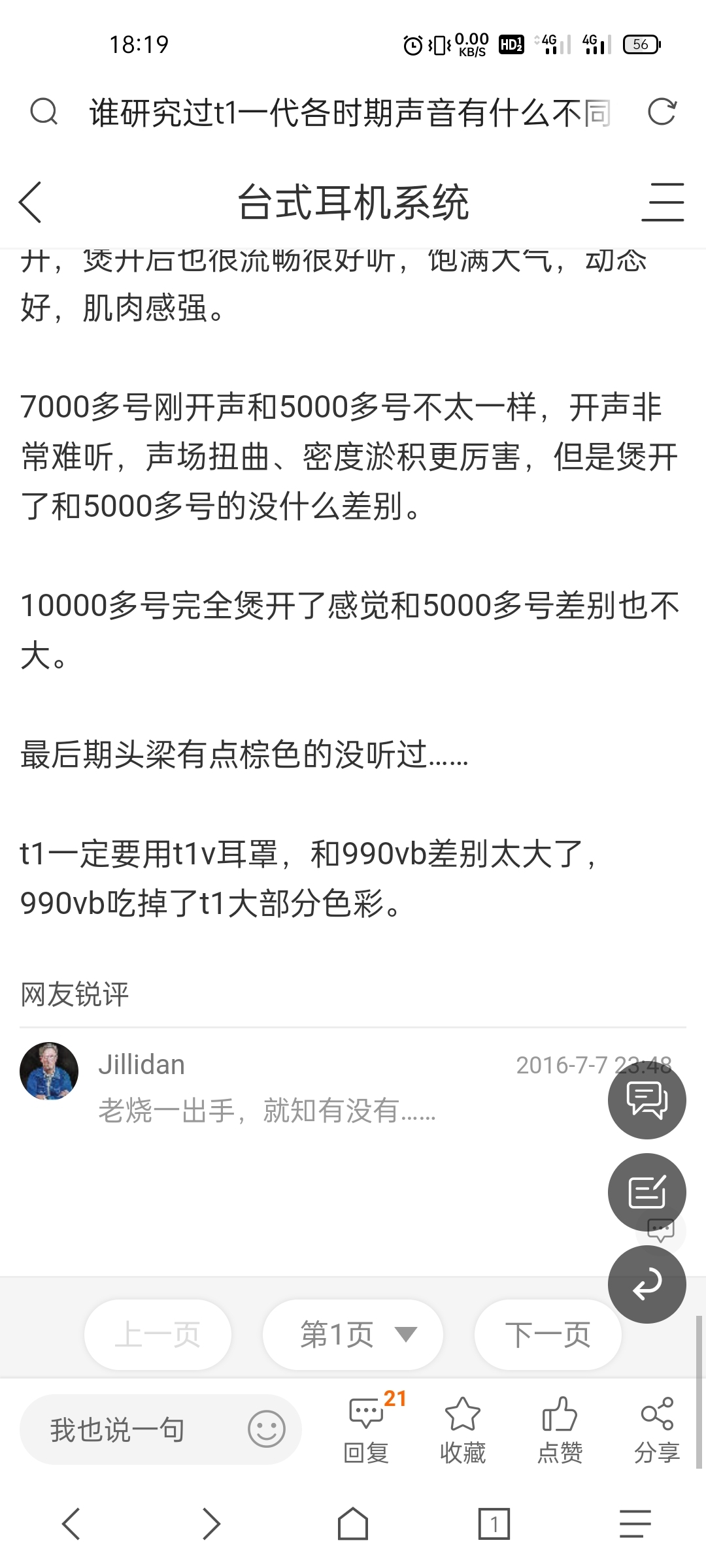Give the thread a 点赞 like
The image size is (706, 1568).
click(x=560, y=1429)
